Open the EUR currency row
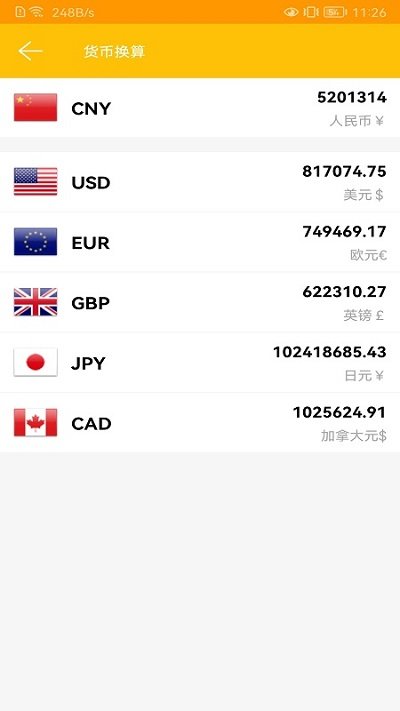 [x=200, y=242]
